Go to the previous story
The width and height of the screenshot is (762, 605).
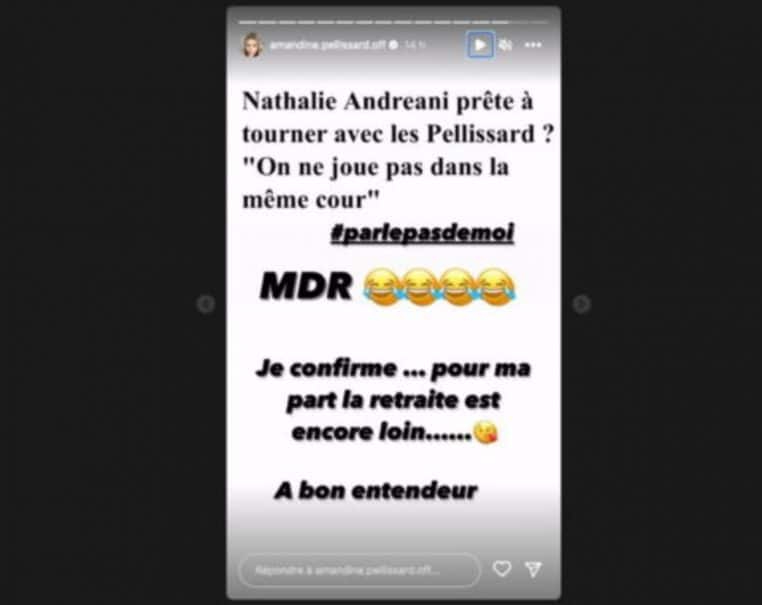(206, 304)
